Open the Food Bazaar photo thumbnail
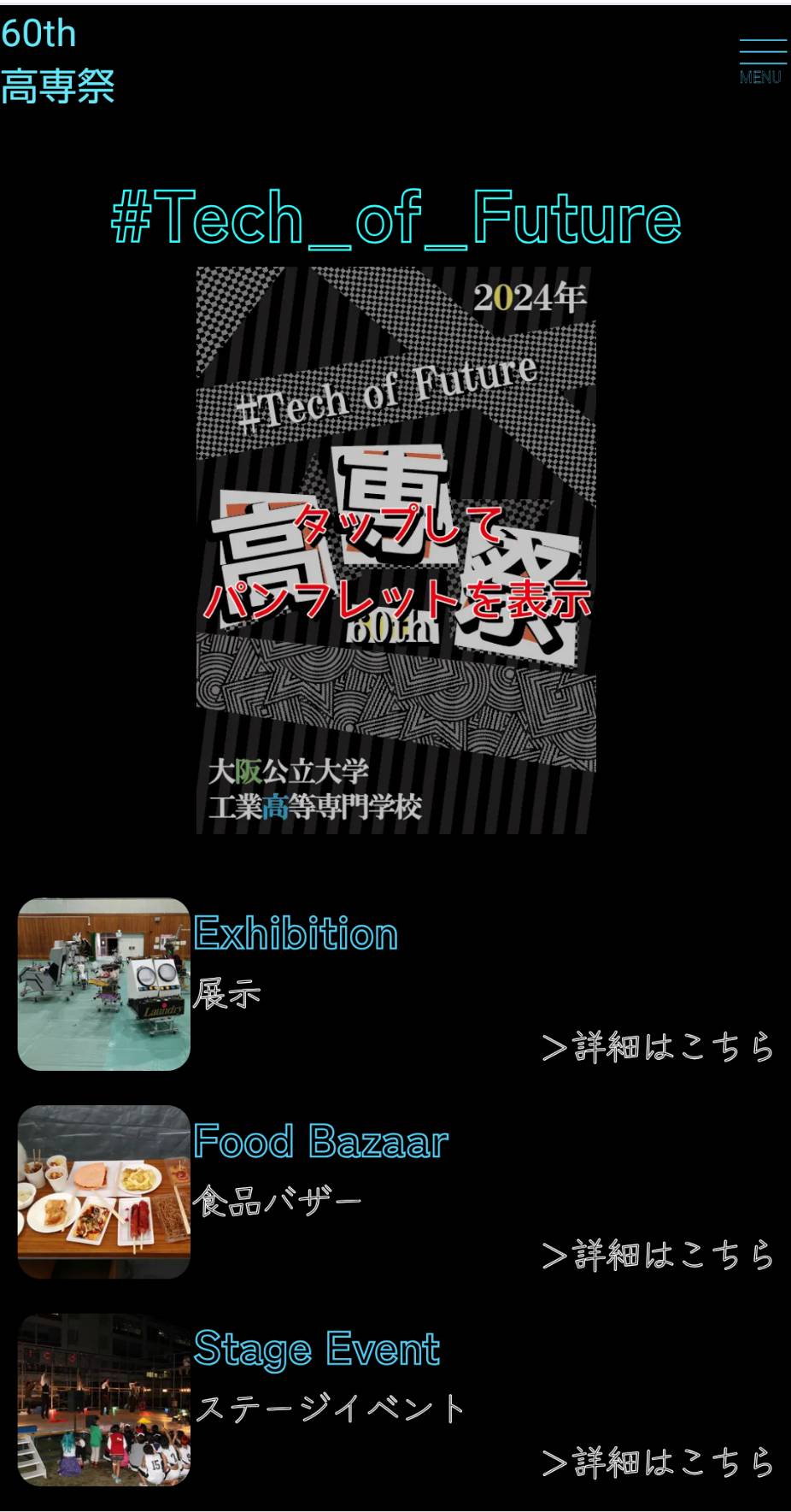This screenshot has height=1512, width=791. pos(104,1191)
